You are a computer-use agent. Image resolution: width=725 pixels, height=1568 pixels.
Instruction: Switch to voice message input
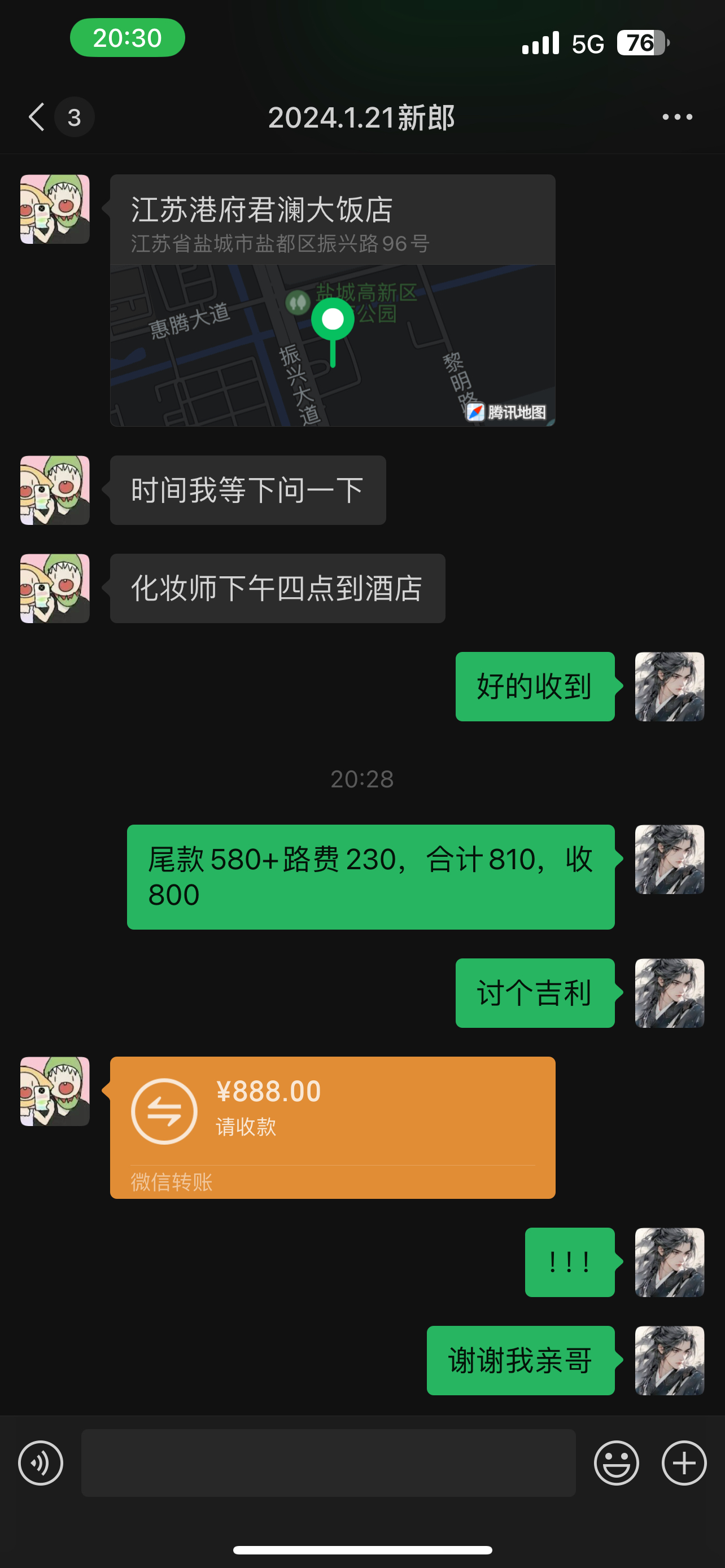[x=41, y=1462]
